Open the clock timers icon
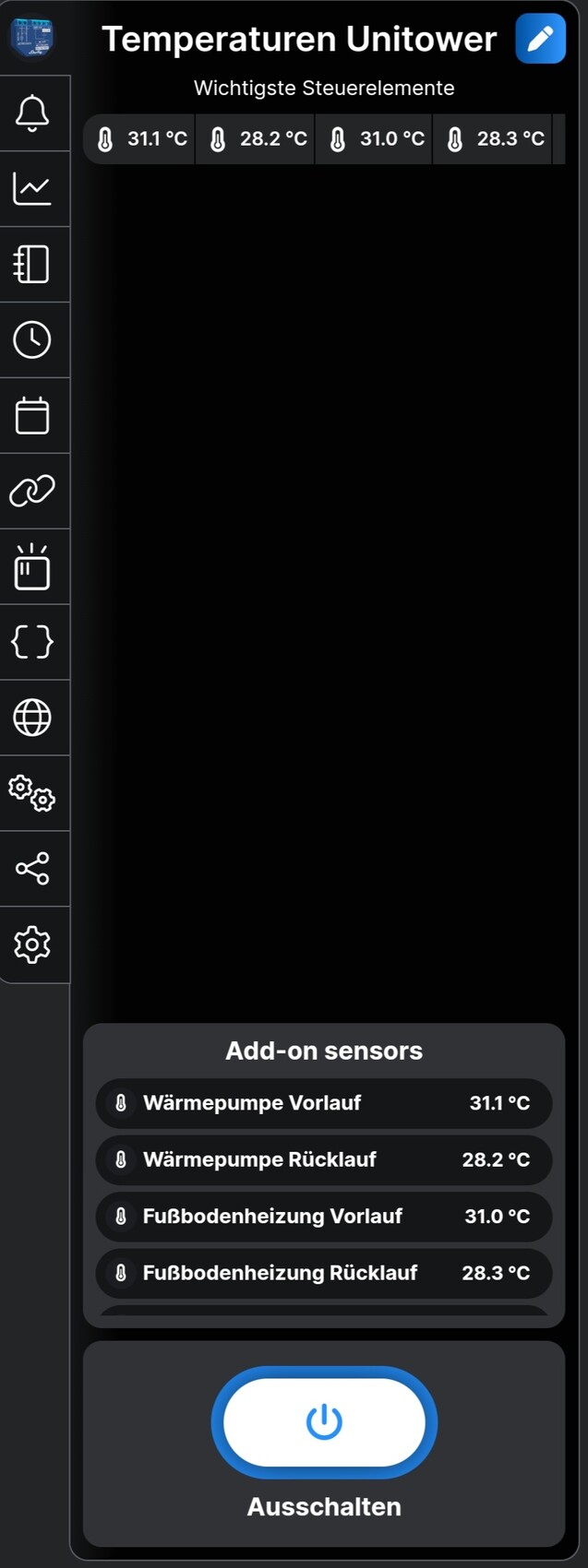Image resolution: width=588 pixels, height=1568 pixels. pyautogui.click(x=32, y=340)
